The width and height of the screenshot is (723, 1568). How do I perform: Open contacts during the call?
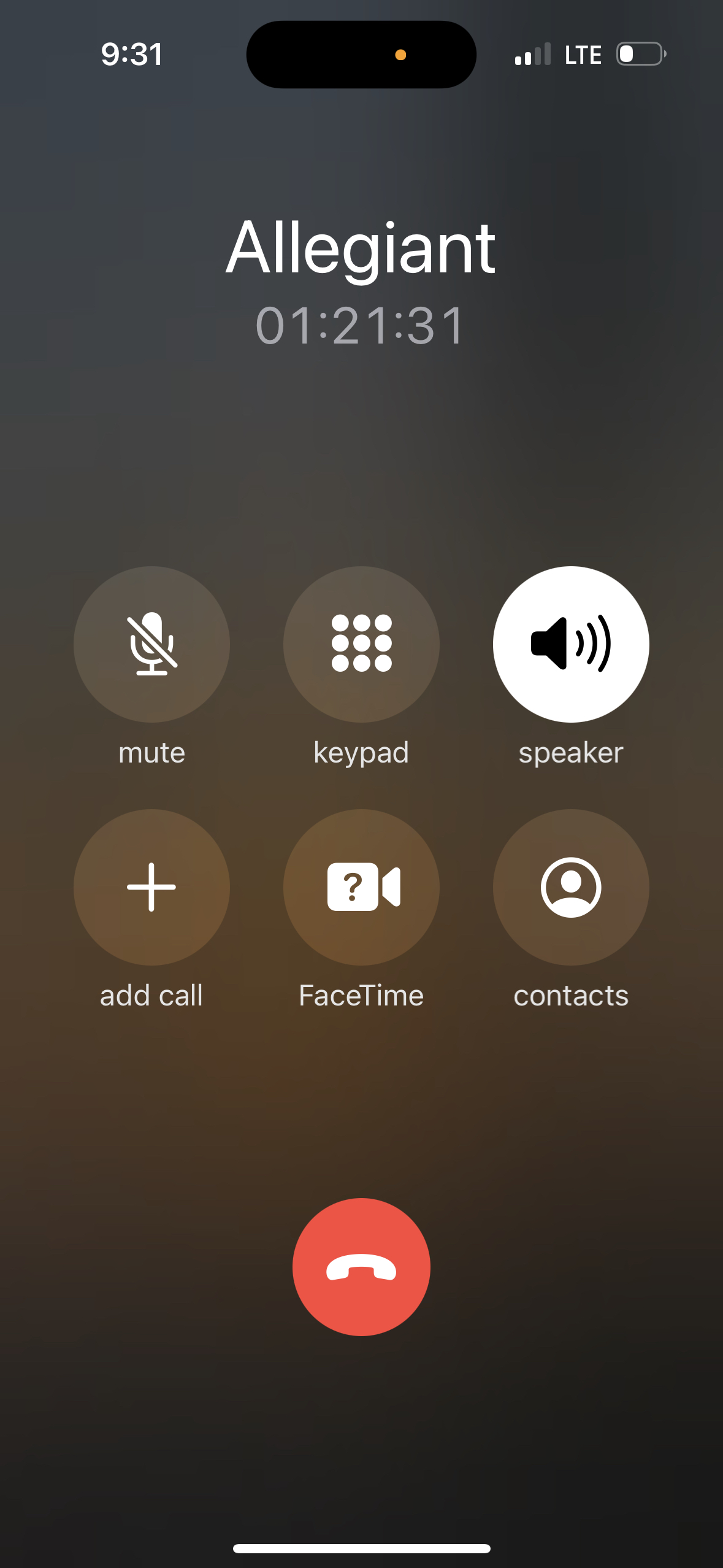pos(571,887)
